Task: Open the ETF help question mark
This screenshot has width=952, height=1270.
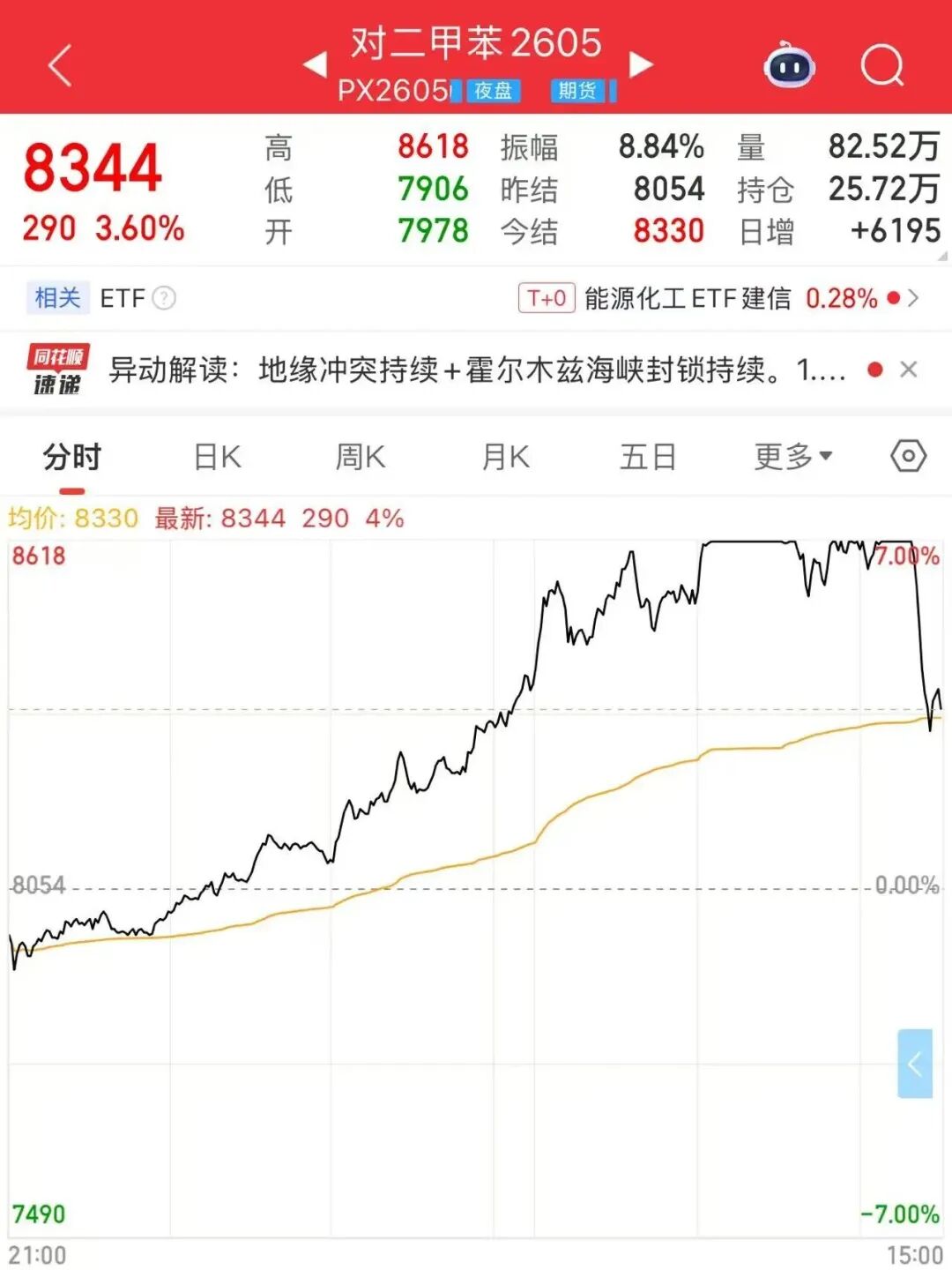Action: (164, 298)
